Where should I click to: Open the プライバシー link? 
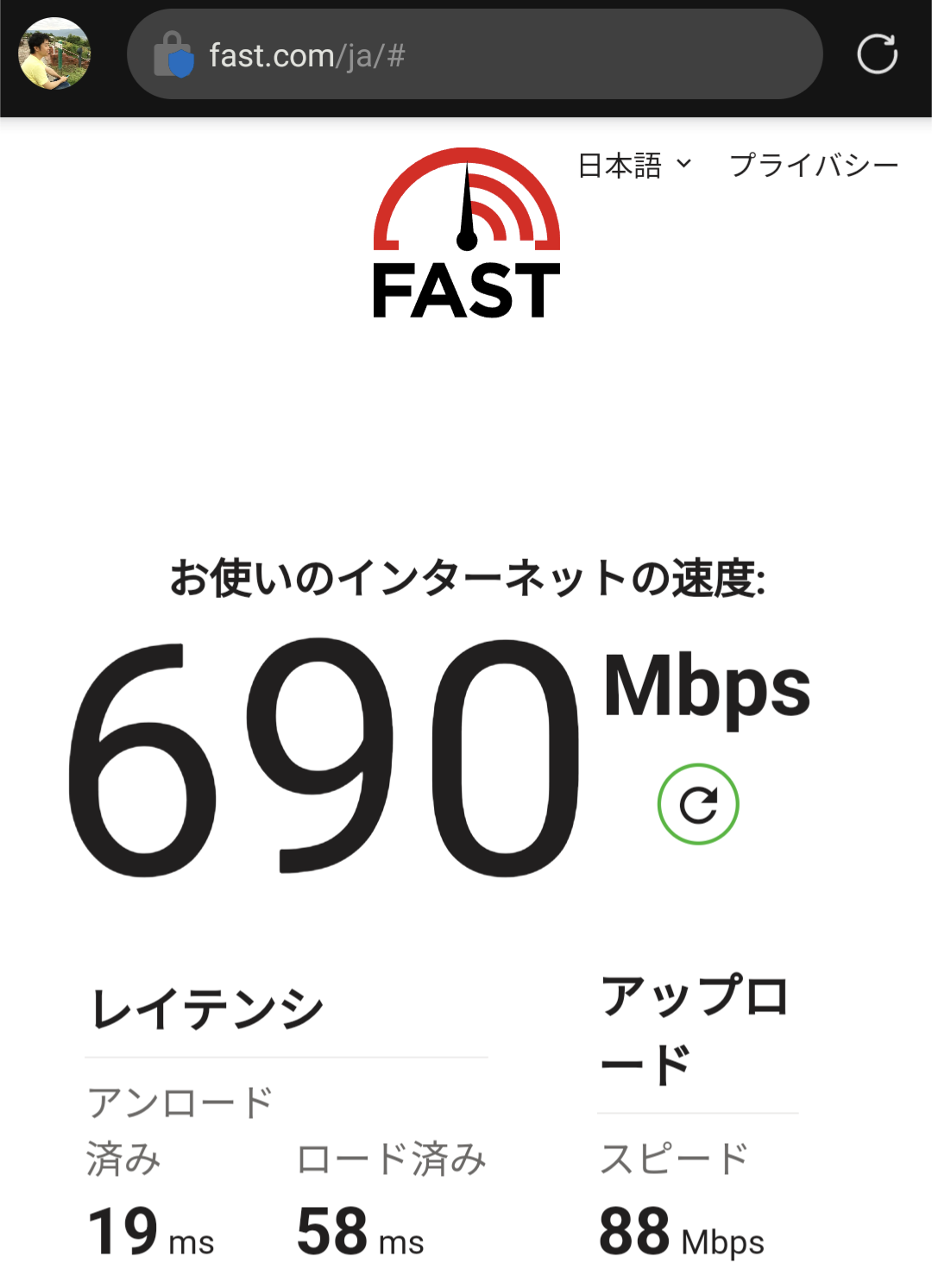(x=814, y=165)
